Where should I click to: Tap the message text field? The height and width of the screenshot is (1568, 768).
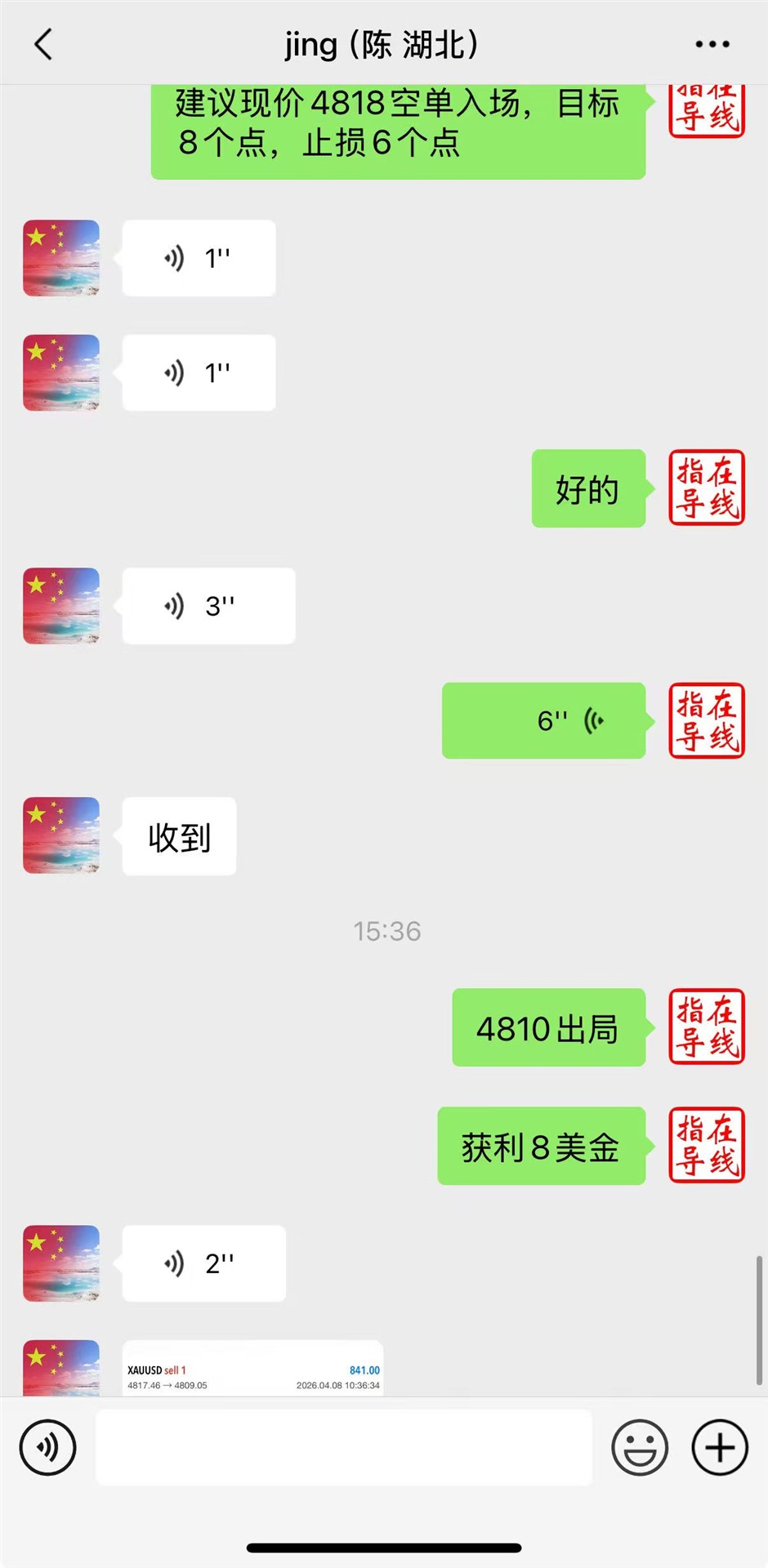pos(343,1448)
